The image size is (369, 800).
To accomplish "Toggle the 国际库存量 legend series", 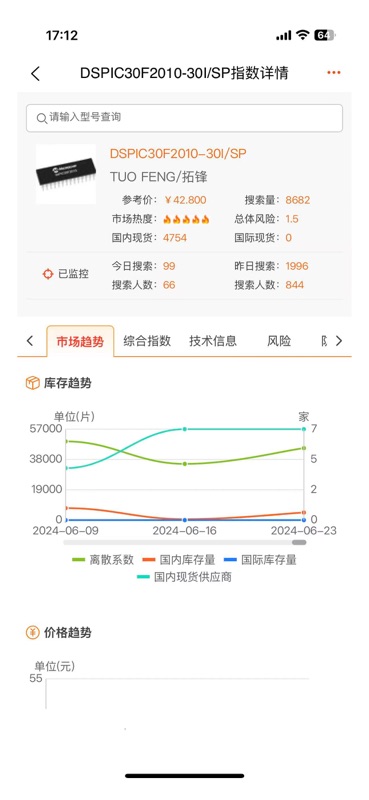I will (260, 560).
